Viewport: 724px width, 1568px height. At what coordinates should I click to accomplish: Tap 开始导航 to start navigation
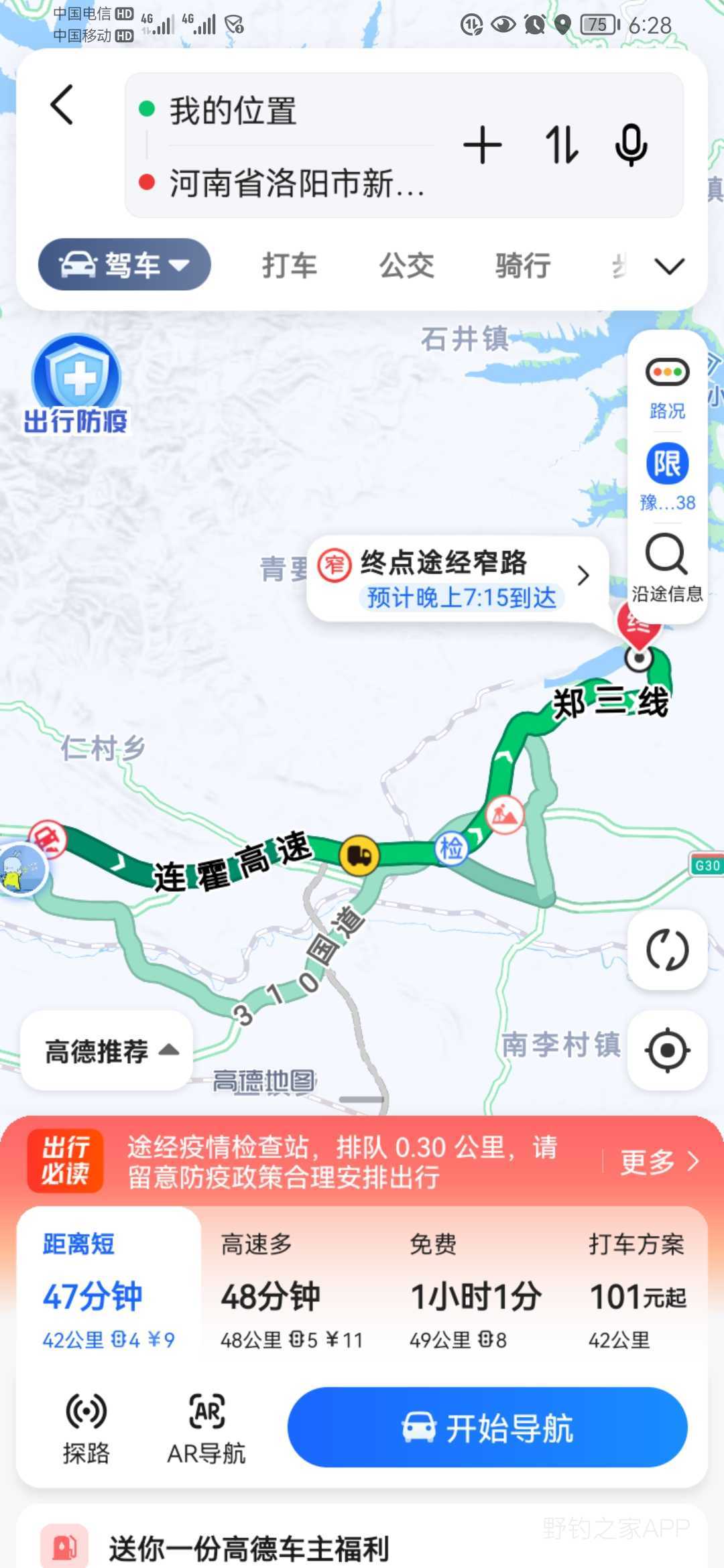click(x=487, y=1428)
